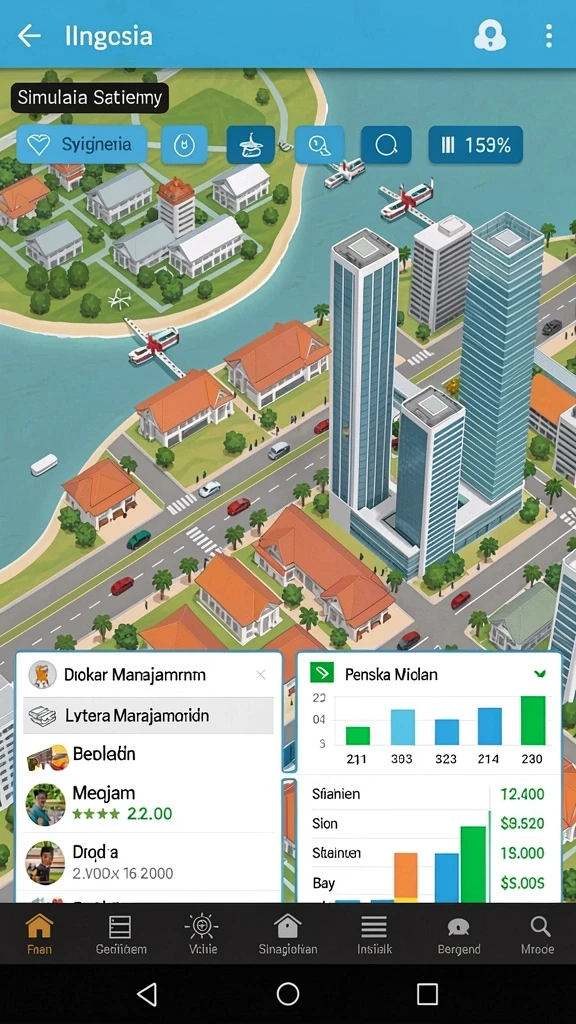Viewport: 576px width, 1024px height.
Task: Switch to the Bergend chat tab
Action: click(459, 935)
